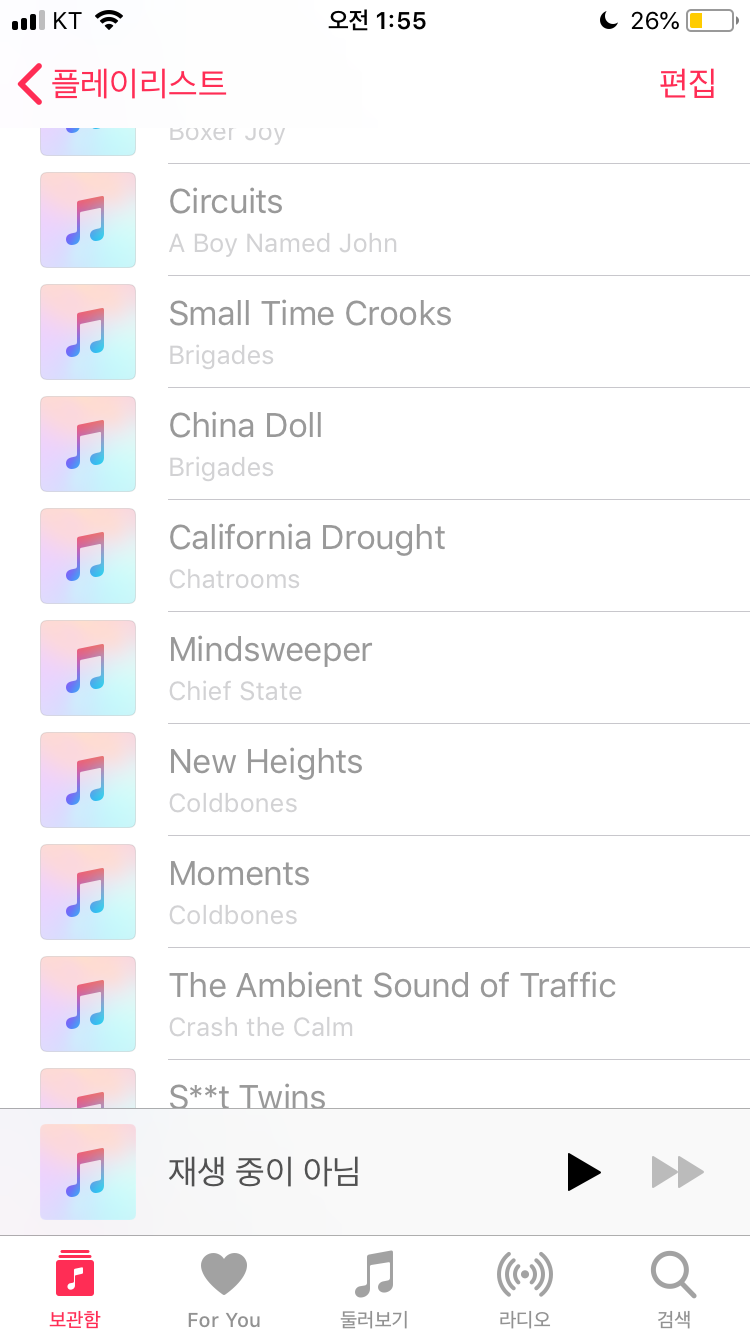
Task: Open New Heights by Coldbones
Action: pos(400,780)
